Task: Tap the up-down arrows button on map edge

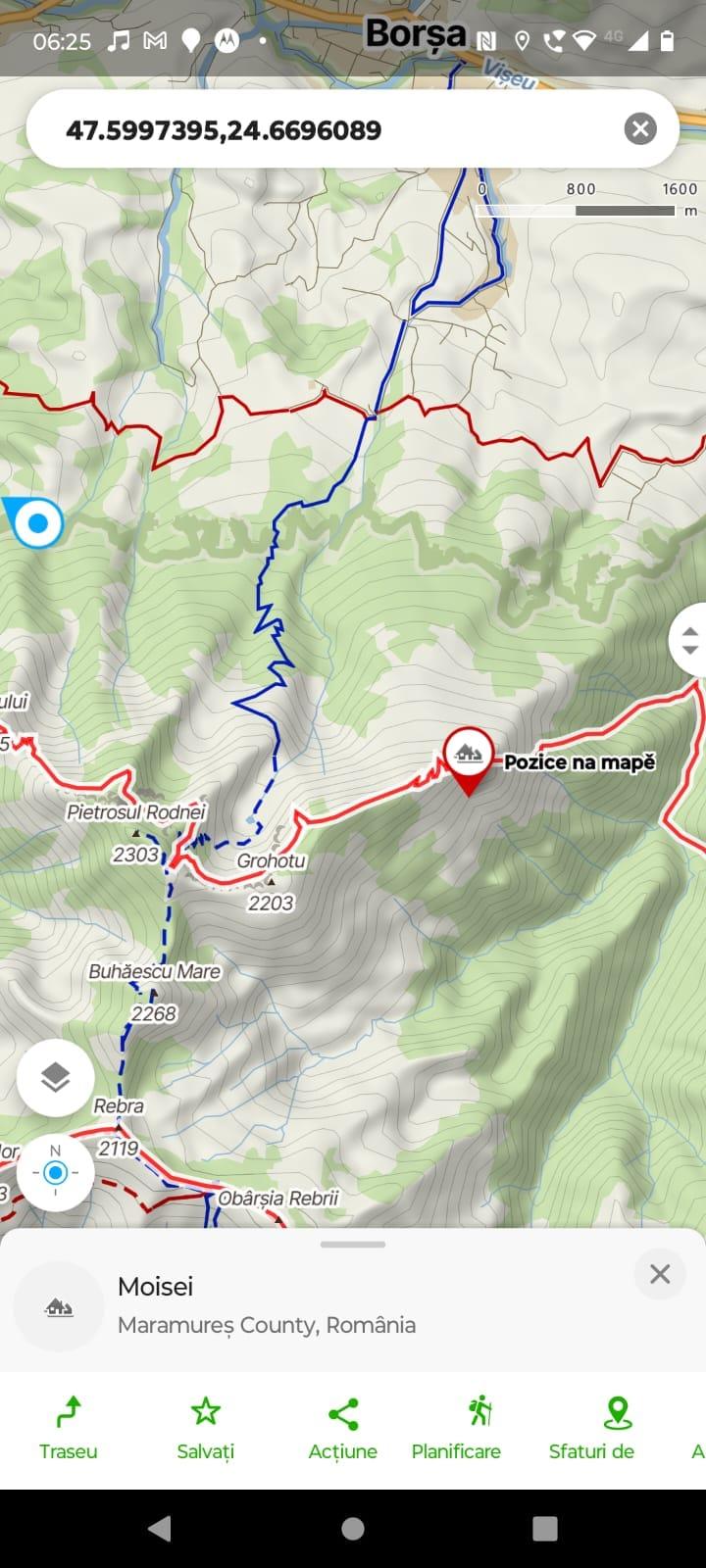Action: [689, 641]
